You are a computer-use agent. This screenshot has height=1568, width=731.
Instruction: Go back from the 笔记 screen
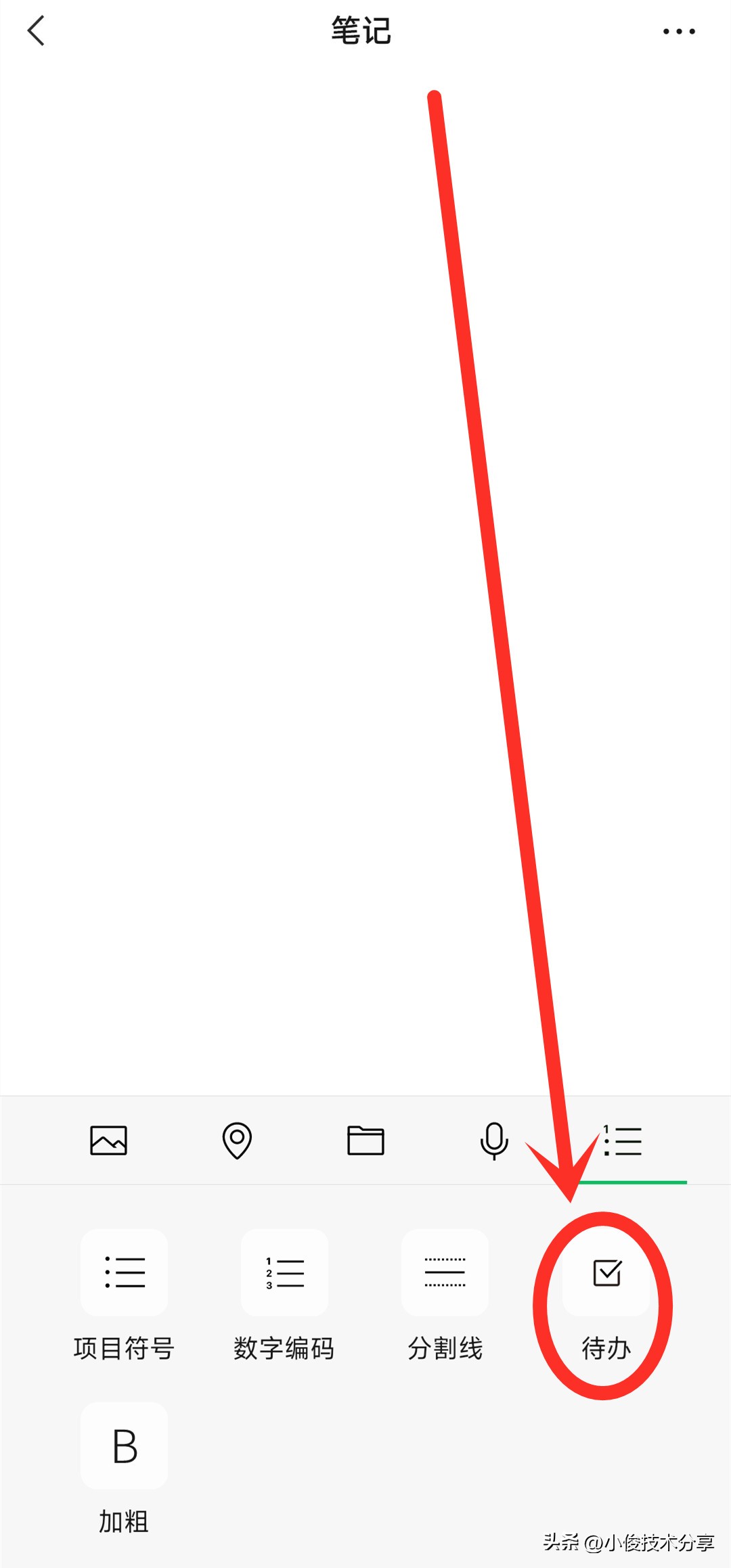pos(36,31)
